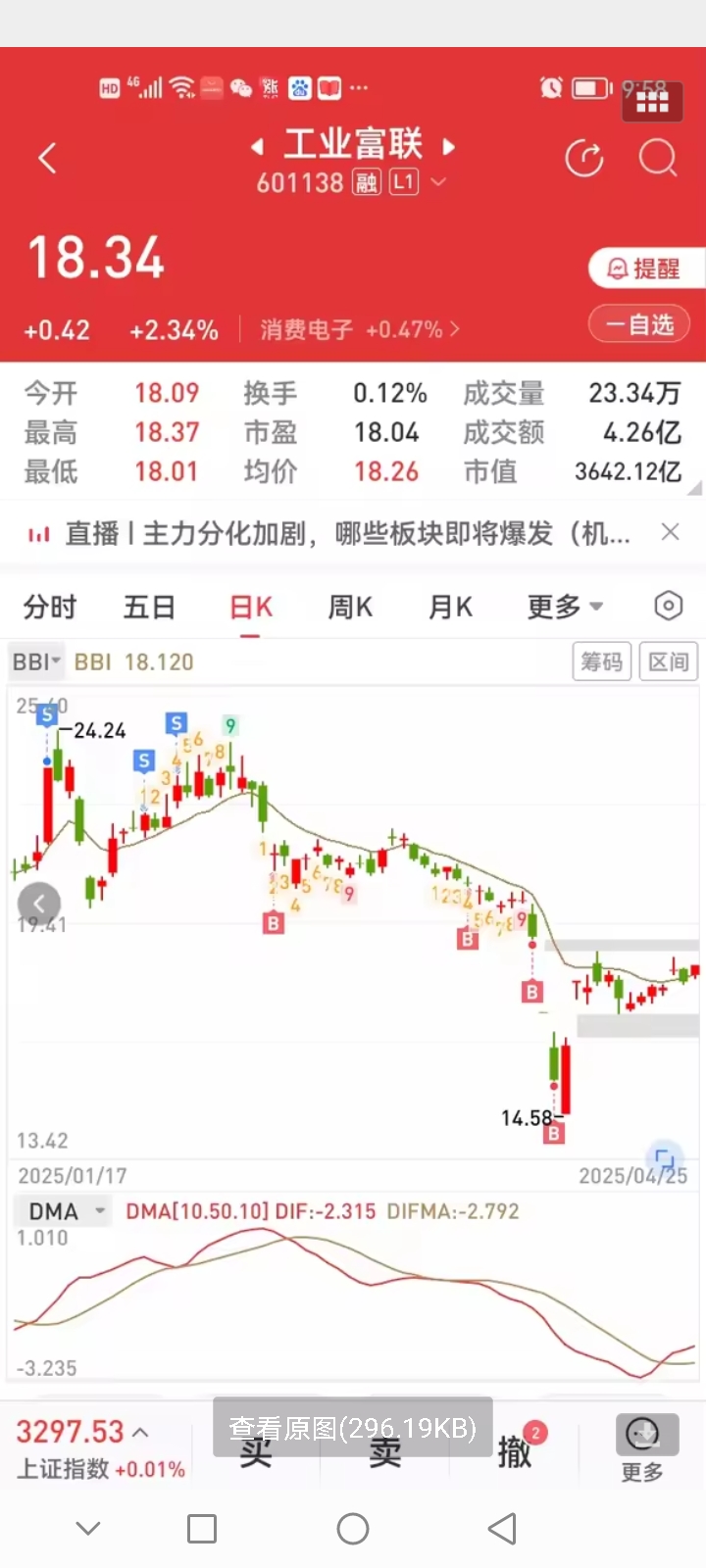Change the BBI indicator dropdown
This screenshot has width=706, height=1568.
[36, 662]
